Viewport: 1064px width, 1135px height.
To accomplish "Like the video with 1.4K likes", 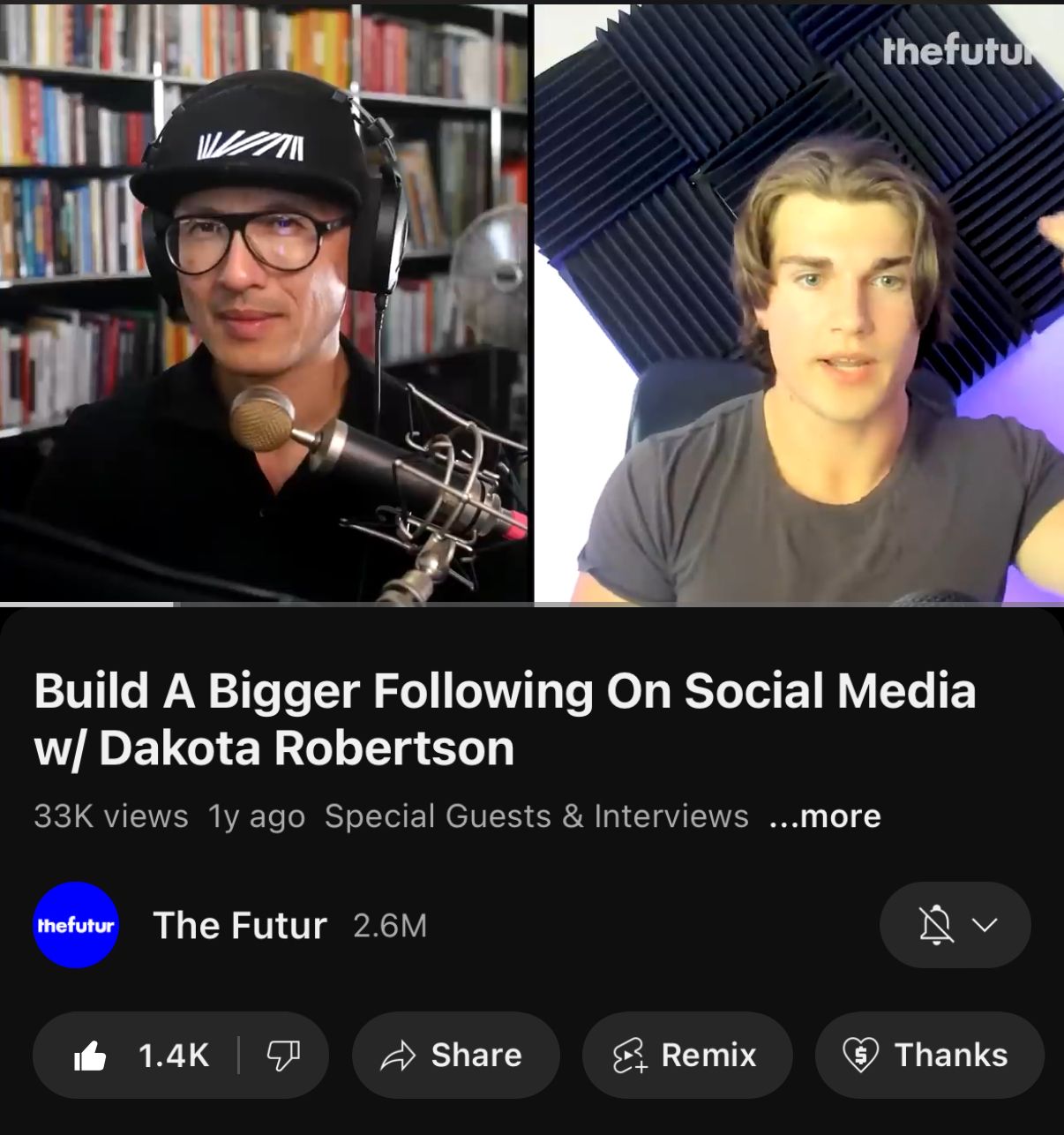I will click(x=137, y=1055).
